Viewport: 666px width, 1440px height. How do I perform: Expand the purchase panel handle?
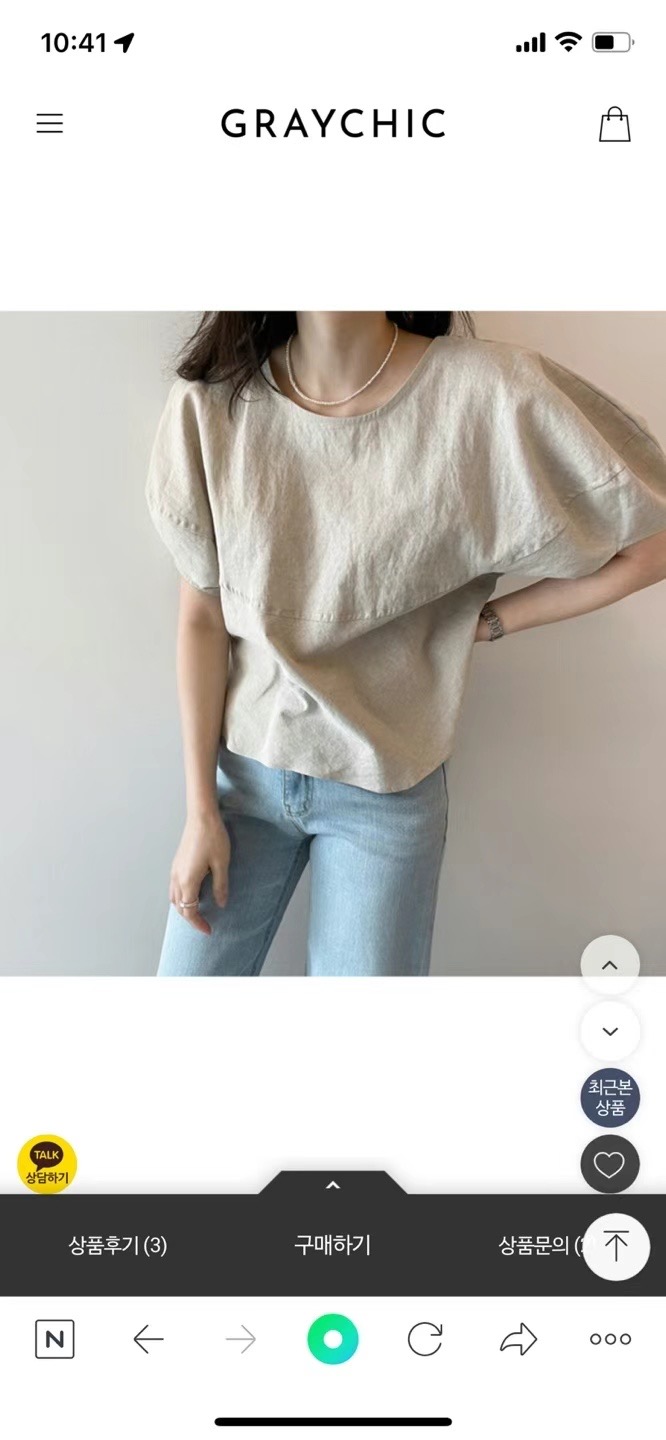click(x=333, y=1184)
